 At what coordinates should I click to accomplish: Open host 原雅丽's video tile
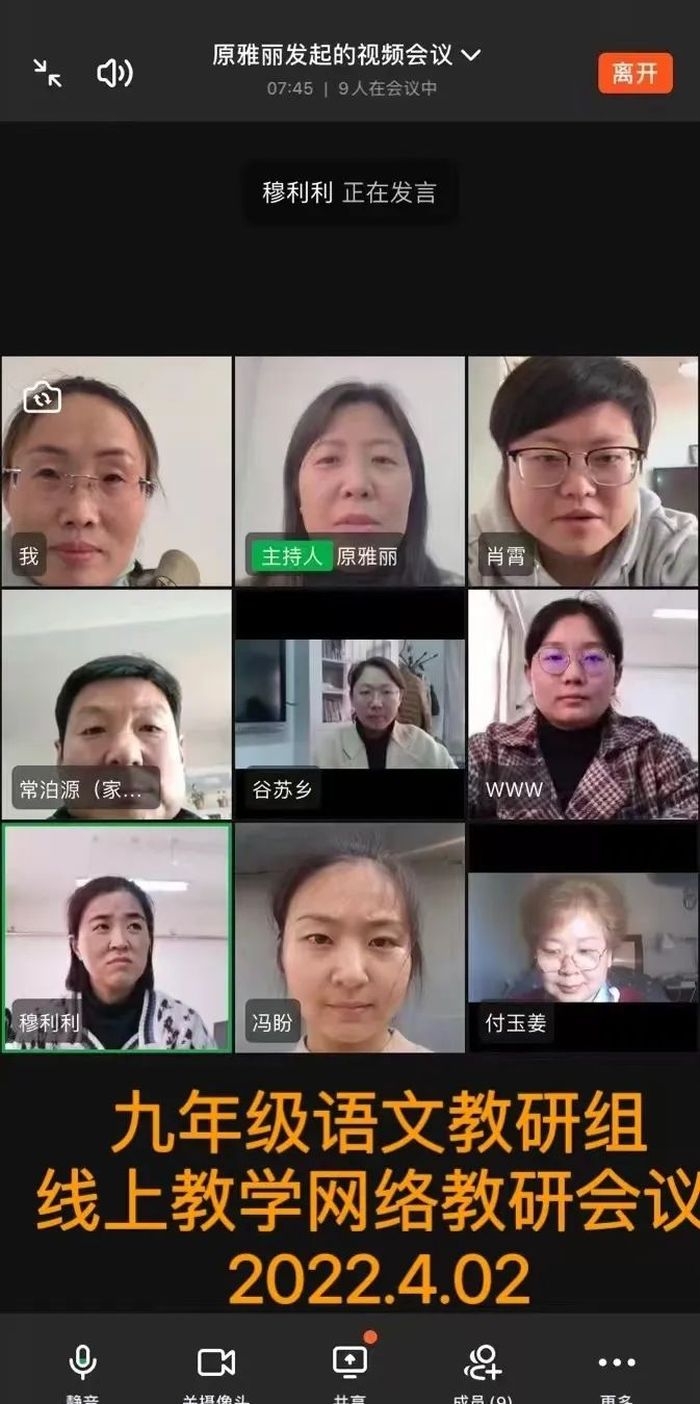click(349, 470)
